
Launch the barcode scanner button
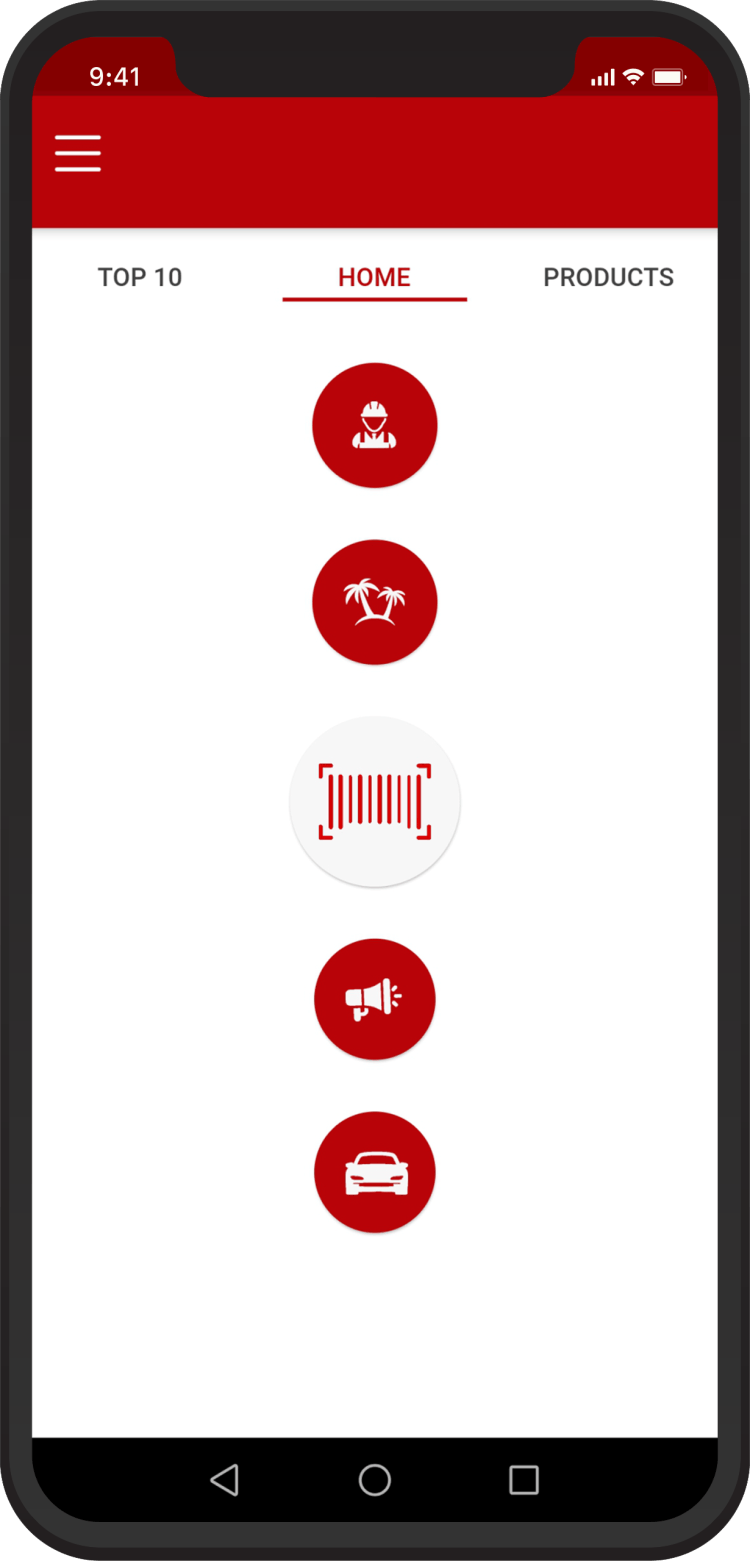(375, 801)
